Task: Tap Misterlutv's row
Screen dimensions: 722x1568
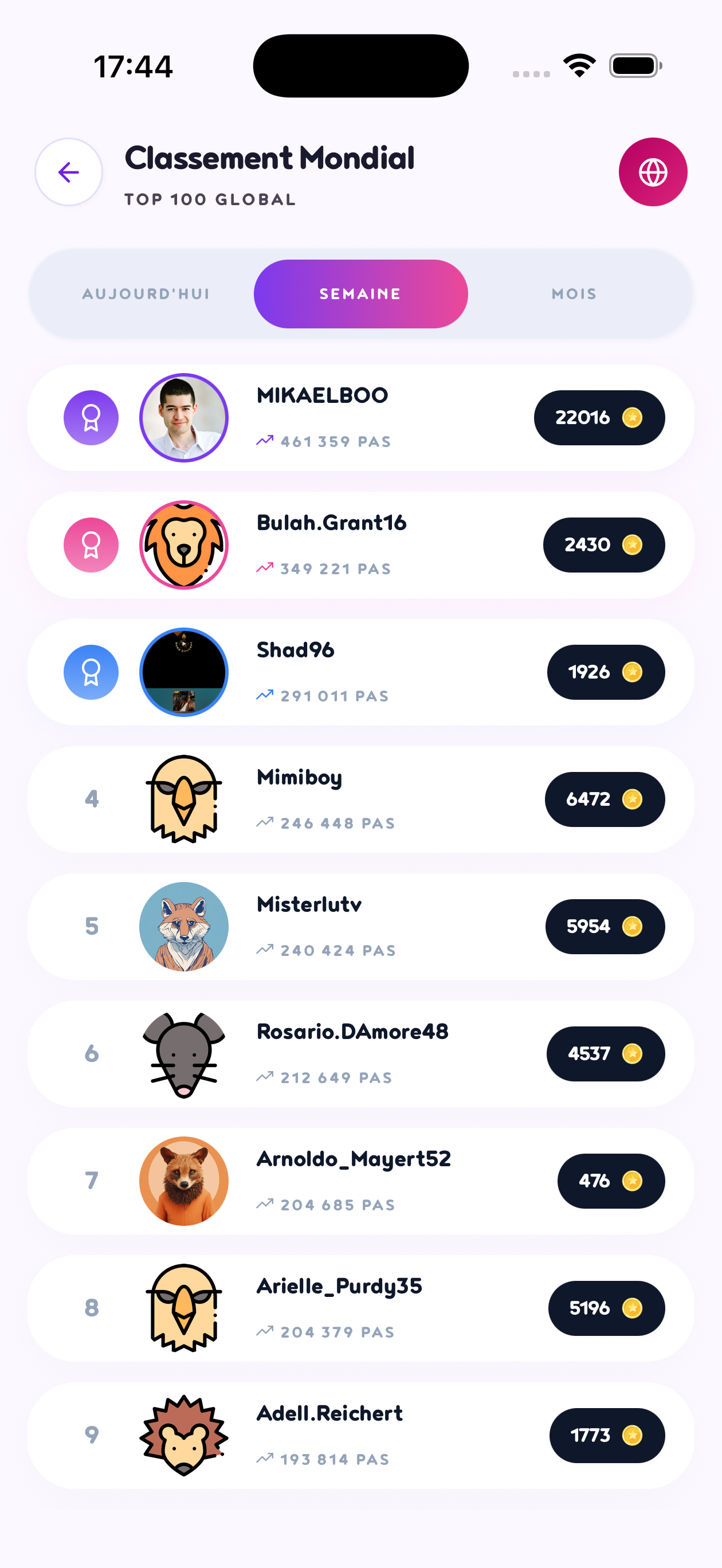Action: [x=360, y=927]
